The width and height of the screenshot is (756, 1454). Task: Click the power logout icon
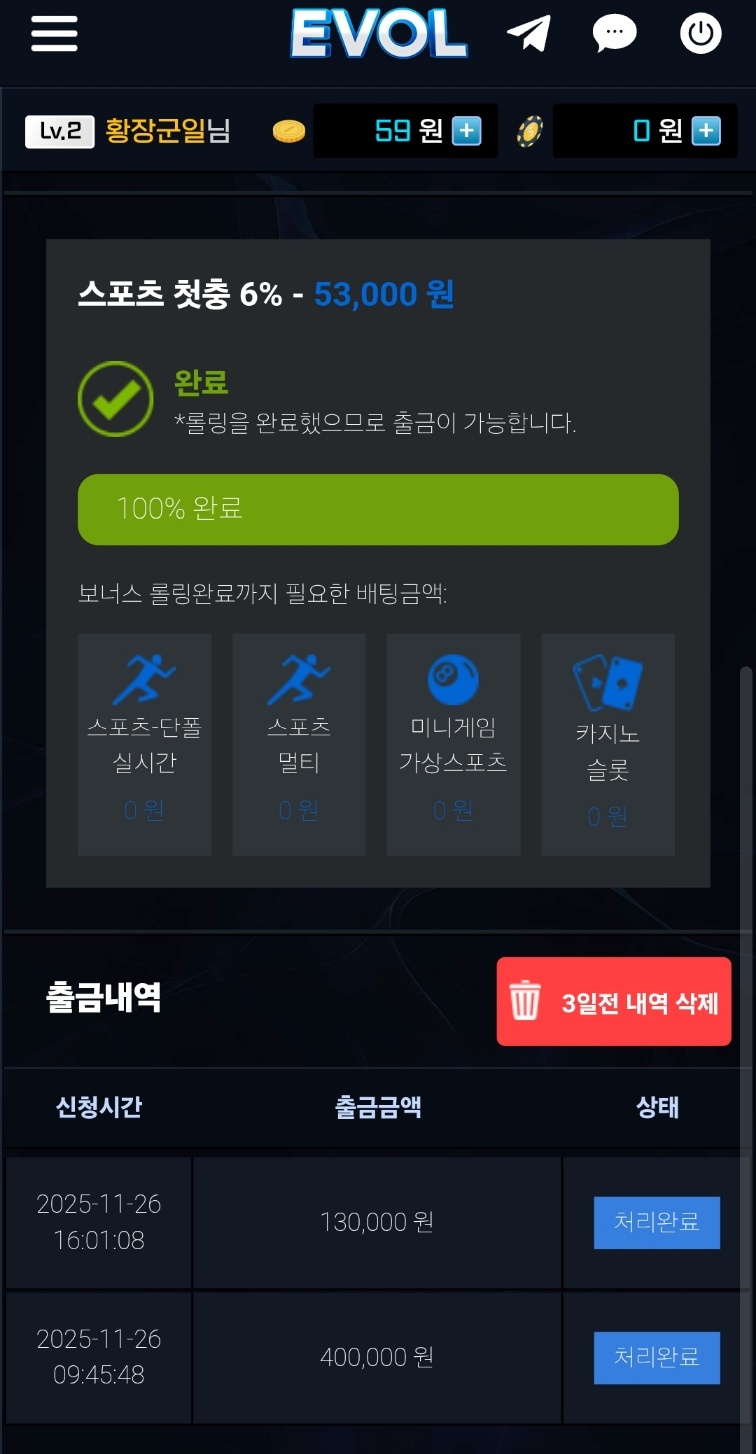tap(700, 33)
